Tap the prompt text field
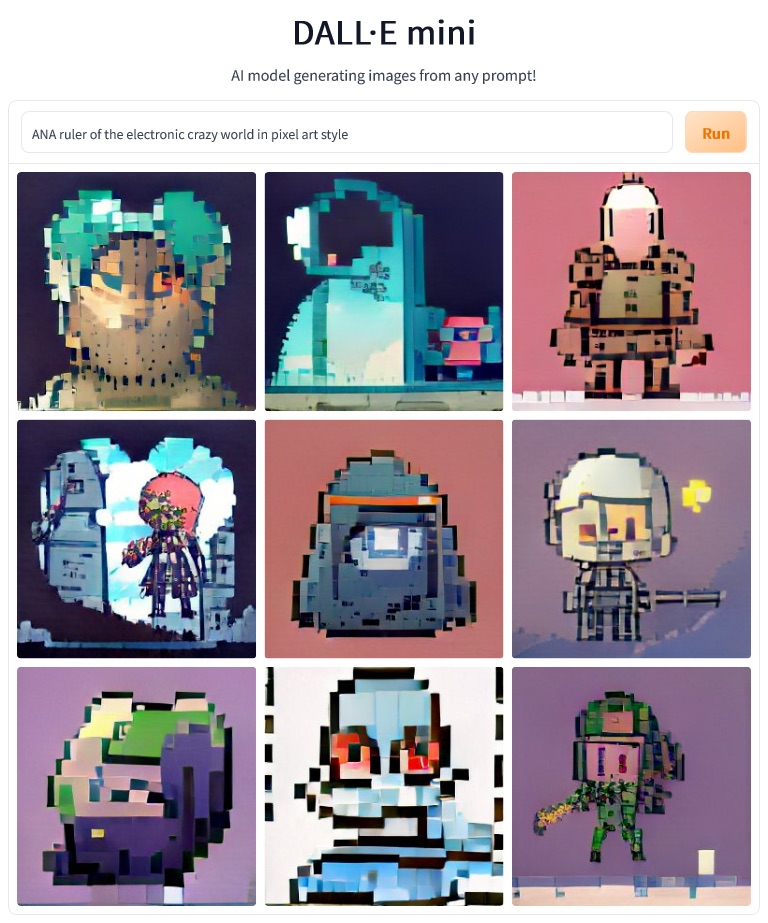This screenshot has width=768, height=923. coord(346,133)
